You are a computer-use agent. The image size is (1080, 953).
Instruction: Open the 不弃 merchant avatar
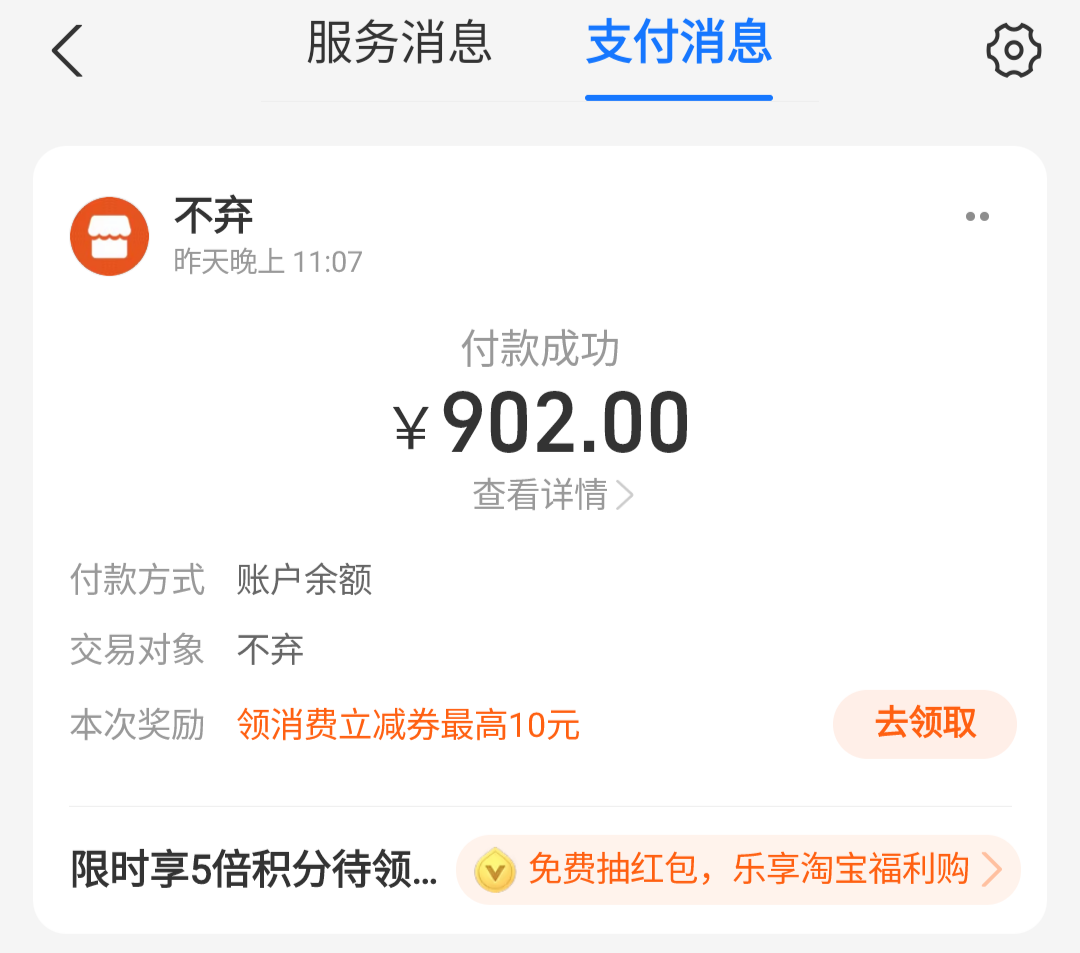pos(110,236)
